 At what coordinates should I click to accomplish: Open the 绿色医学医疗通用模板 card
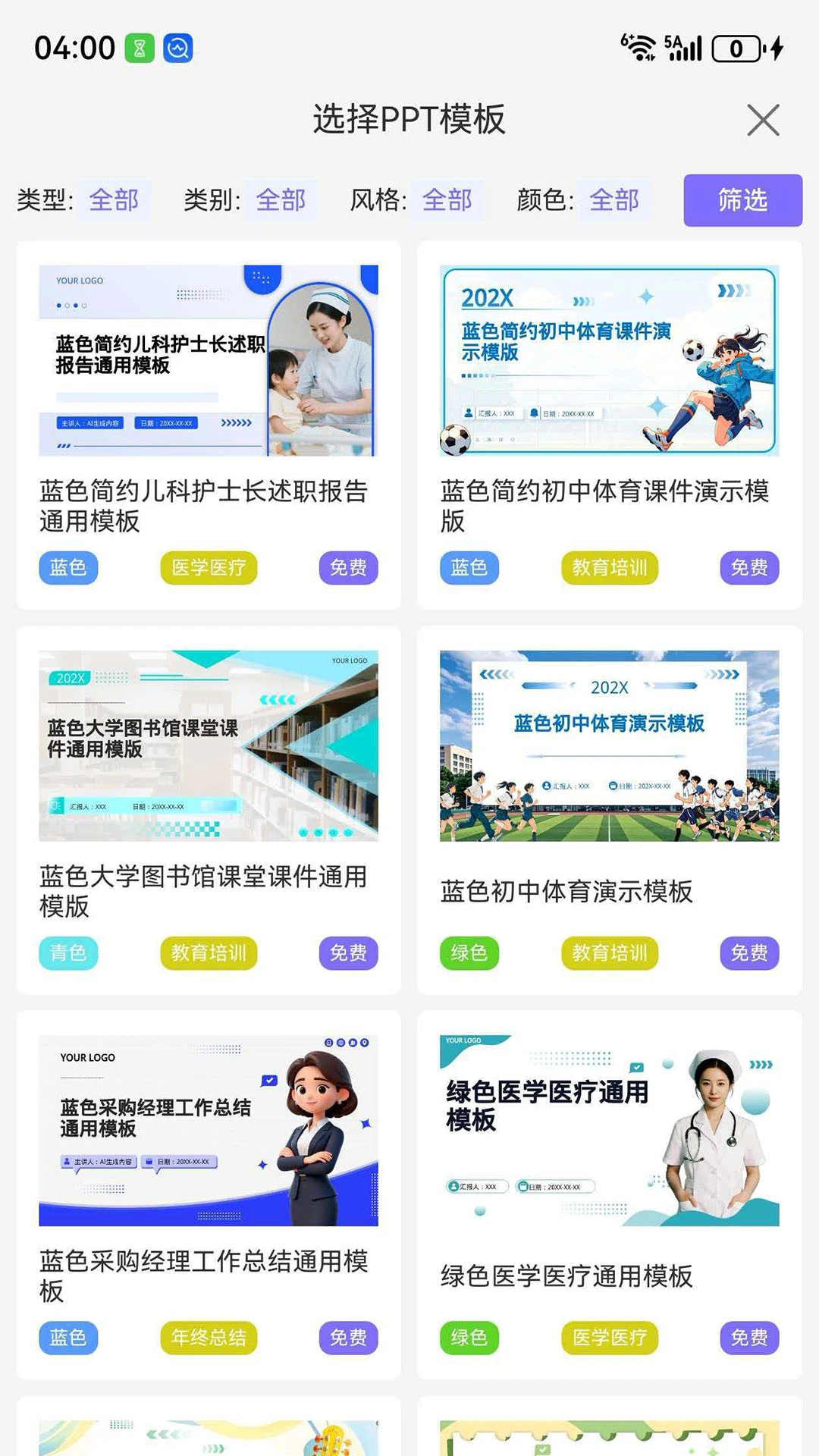610,1195
